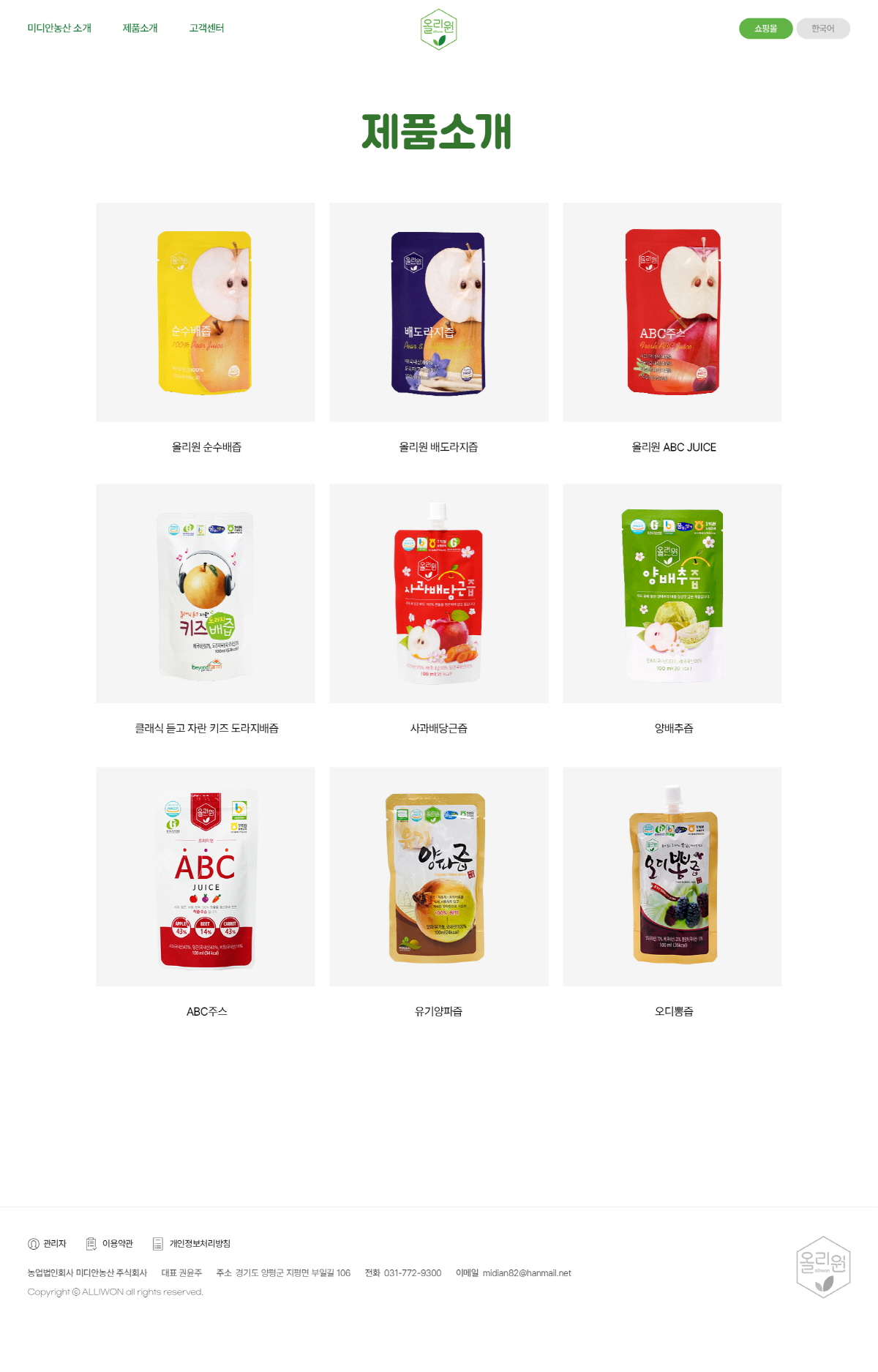Open the 개인정보처리방침 privacy policy
Screen dimensions: 878x1372
[192, 1244]
